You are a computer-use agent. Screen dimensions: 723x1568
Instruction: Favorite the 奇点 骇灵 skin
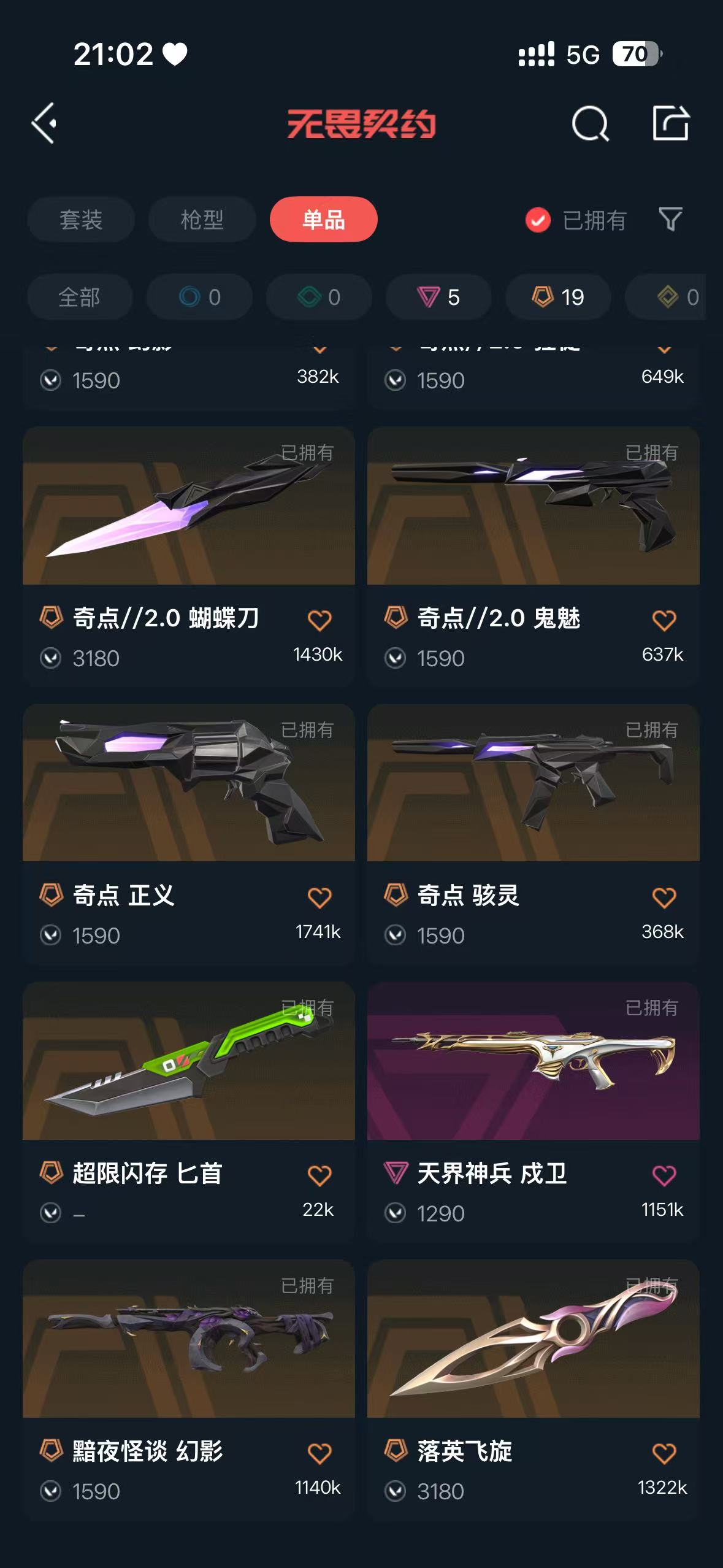(x=664, y=897)
